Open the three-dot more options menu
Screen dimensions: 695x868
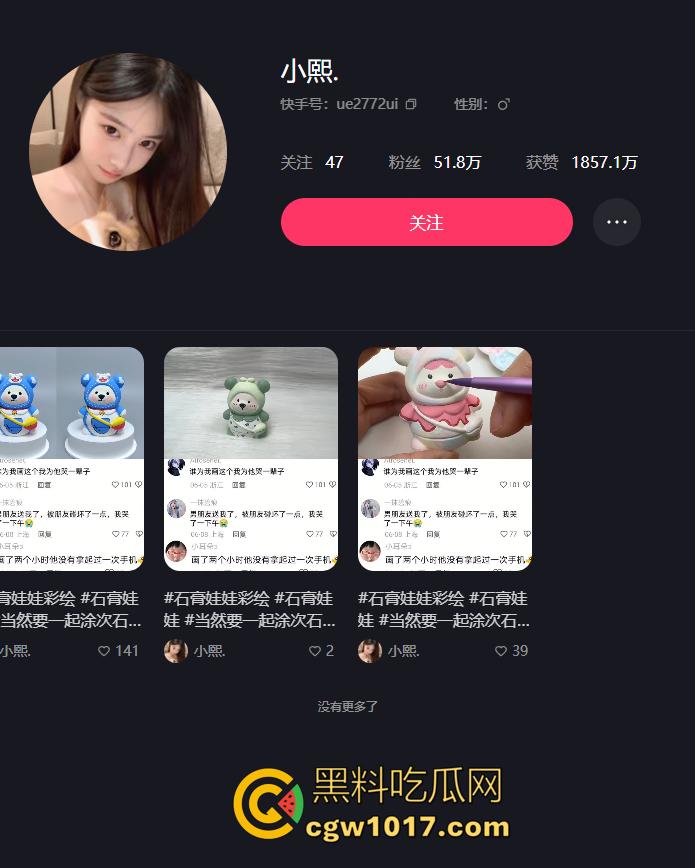(x=616, y=222)
